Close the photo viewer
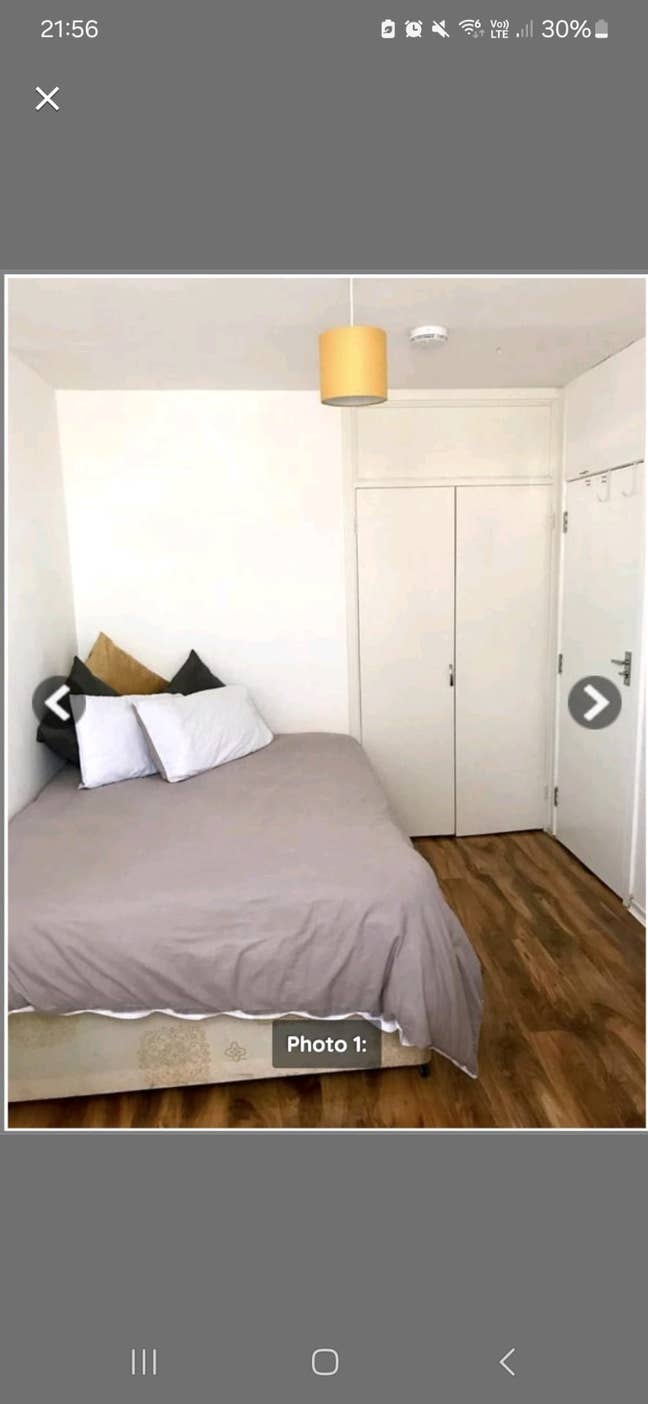The image size is (648, 1404). (47, 98)
